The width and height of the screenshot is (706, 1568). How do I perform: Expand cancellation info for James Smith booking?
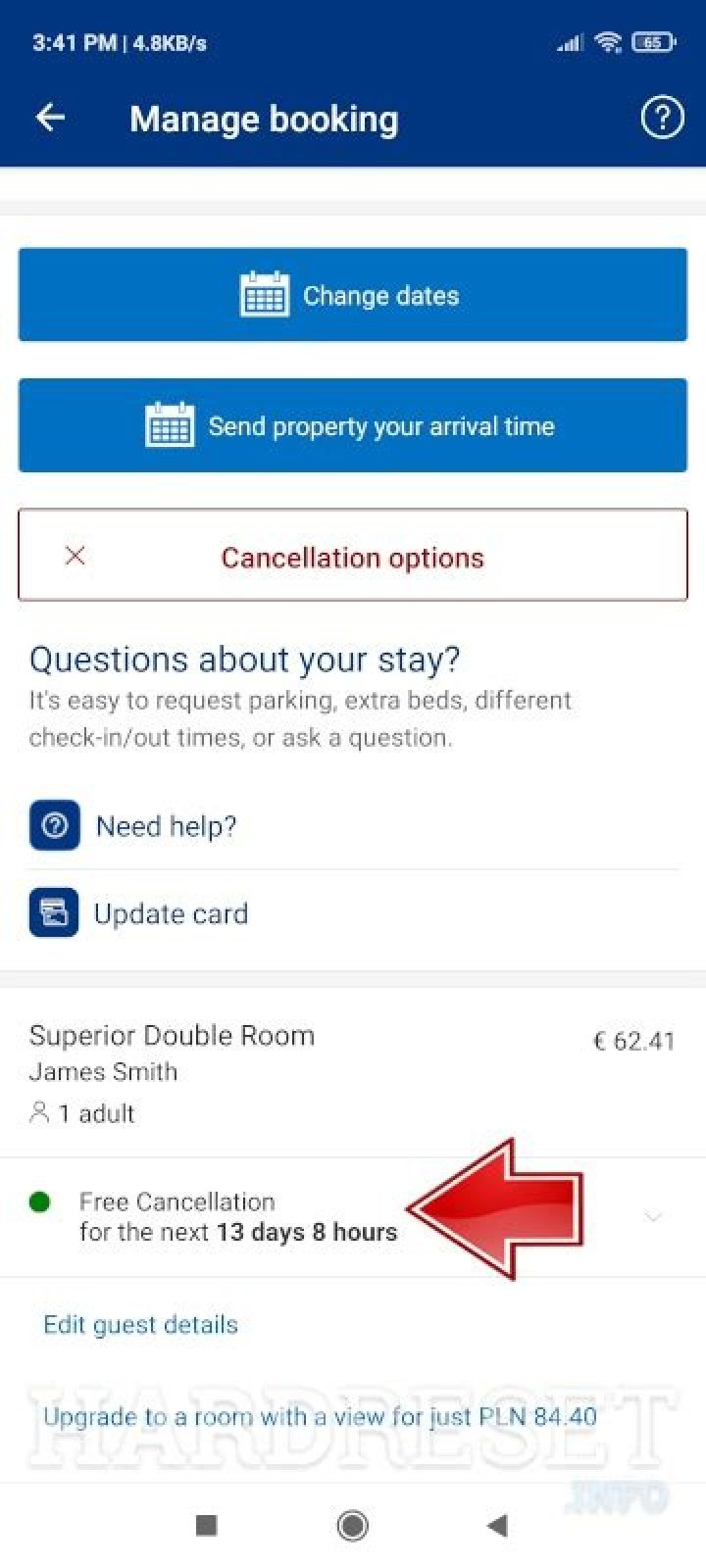click(653, 1217)
